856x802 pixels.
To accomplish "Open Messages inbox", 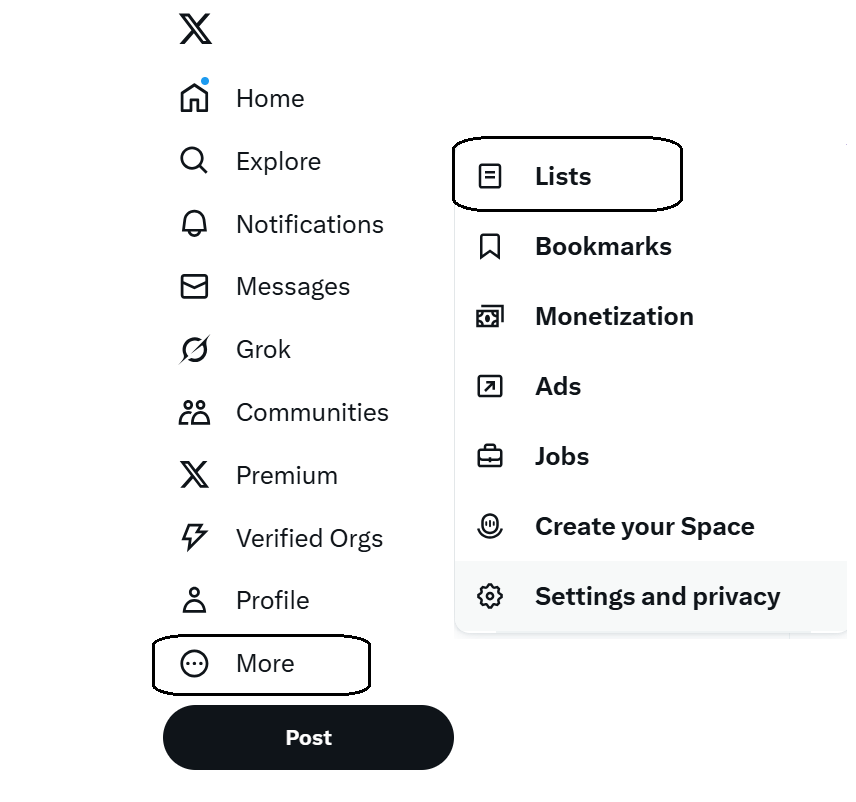I will point(264,287).
